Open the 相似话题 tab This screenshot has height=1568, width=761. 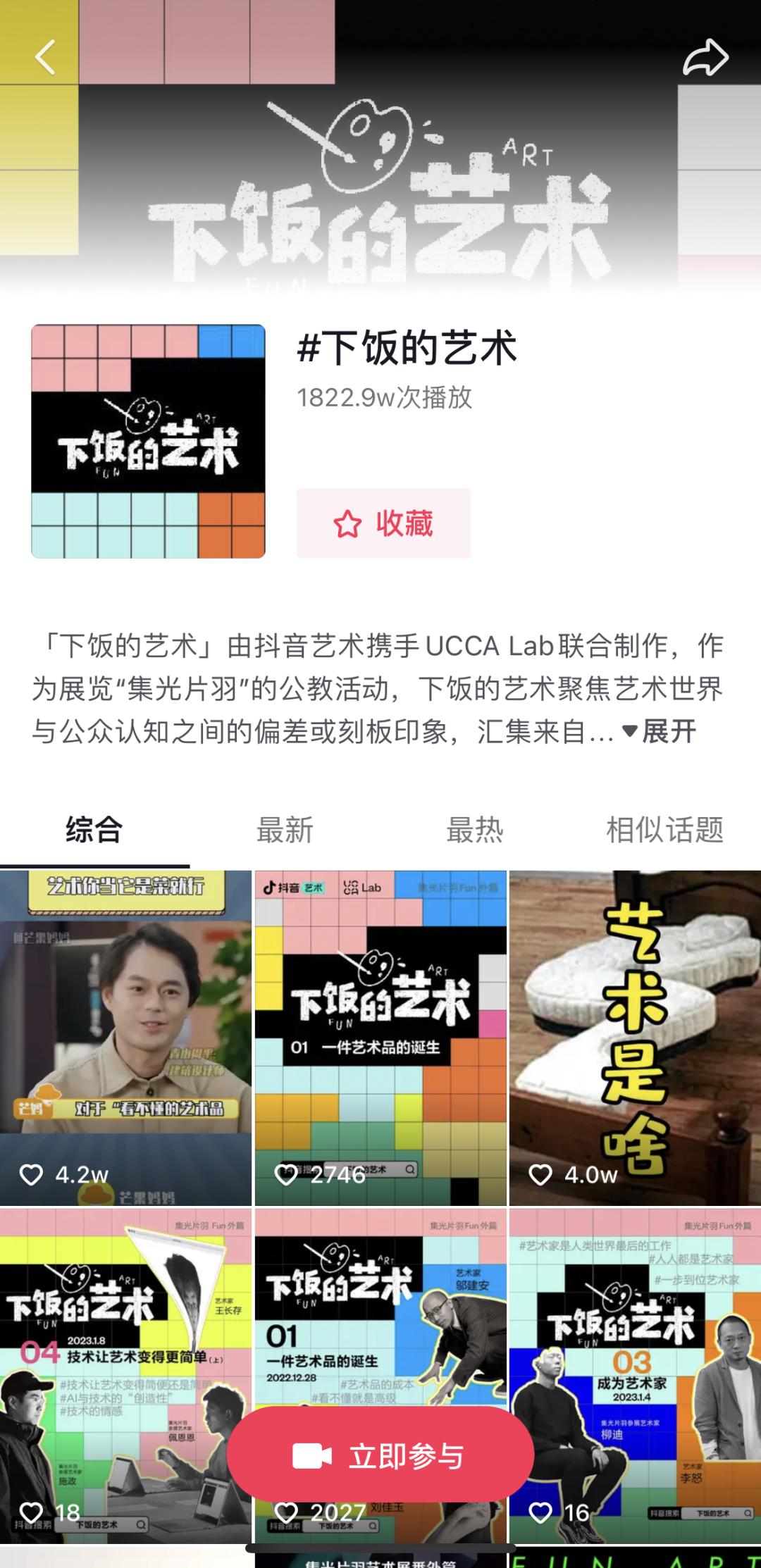(665, 830)
